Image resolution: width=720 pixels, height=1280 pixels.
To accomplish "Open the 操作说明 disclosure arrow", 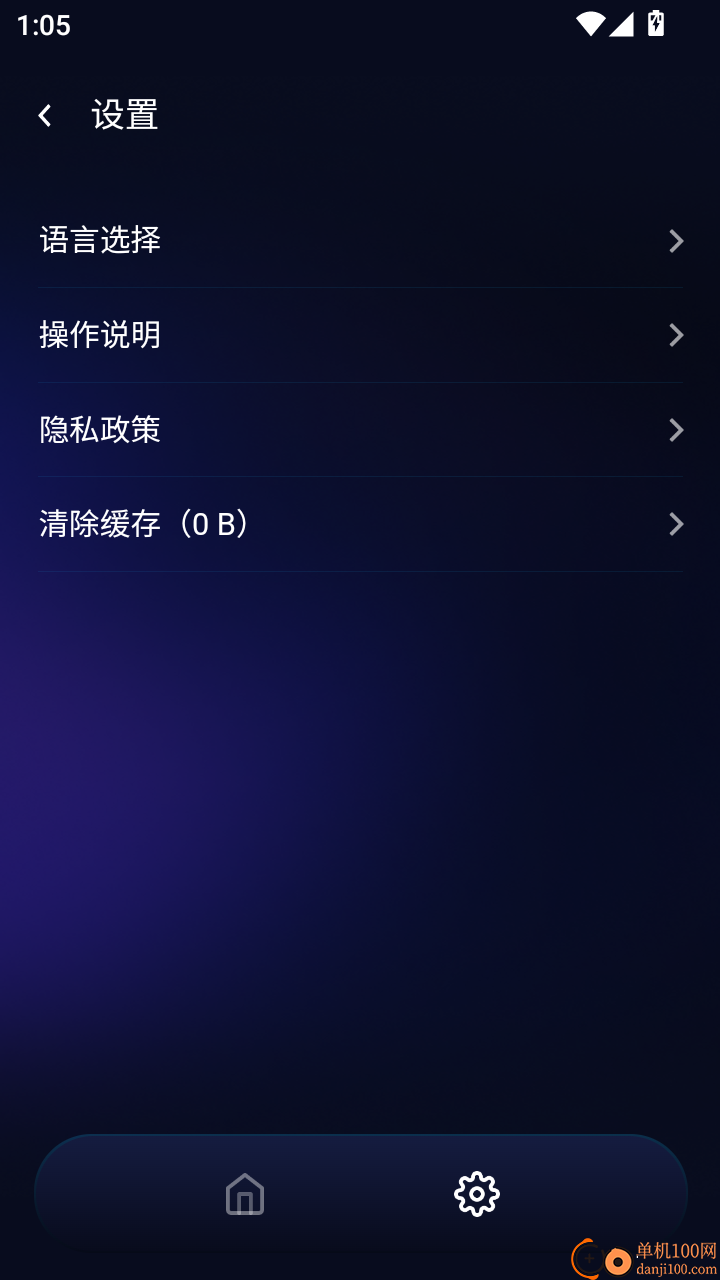I will click(x=676, y=335).
